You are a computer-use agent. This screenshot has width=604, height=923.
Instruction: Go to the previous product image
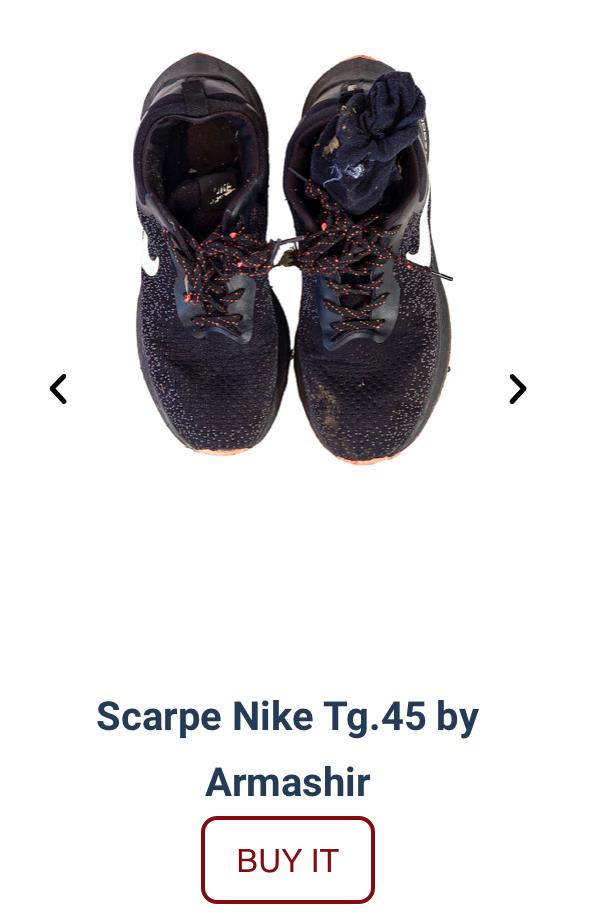58,389
